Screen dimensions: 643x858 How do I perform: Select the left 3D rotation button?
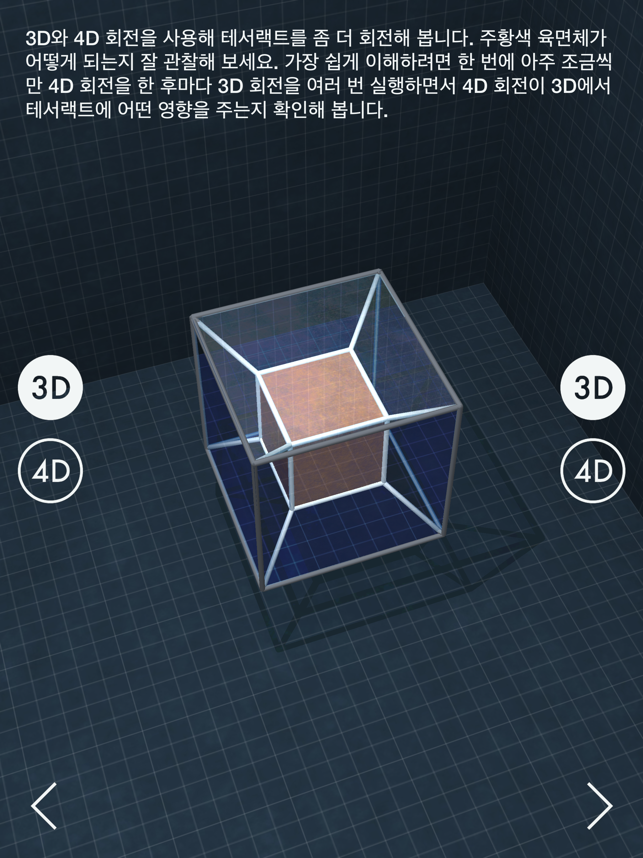[x=50, y=388]
